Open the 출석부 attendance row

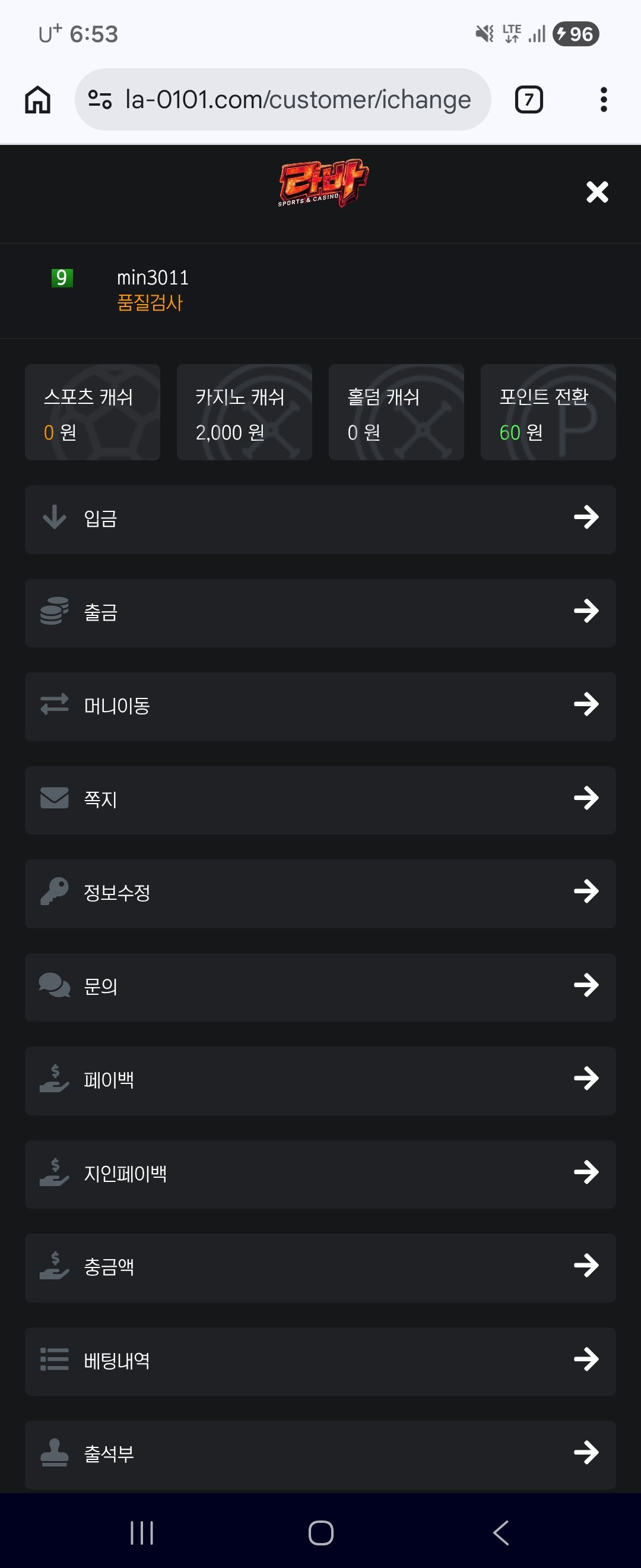pyautogui.click(x=320, y=1454)
